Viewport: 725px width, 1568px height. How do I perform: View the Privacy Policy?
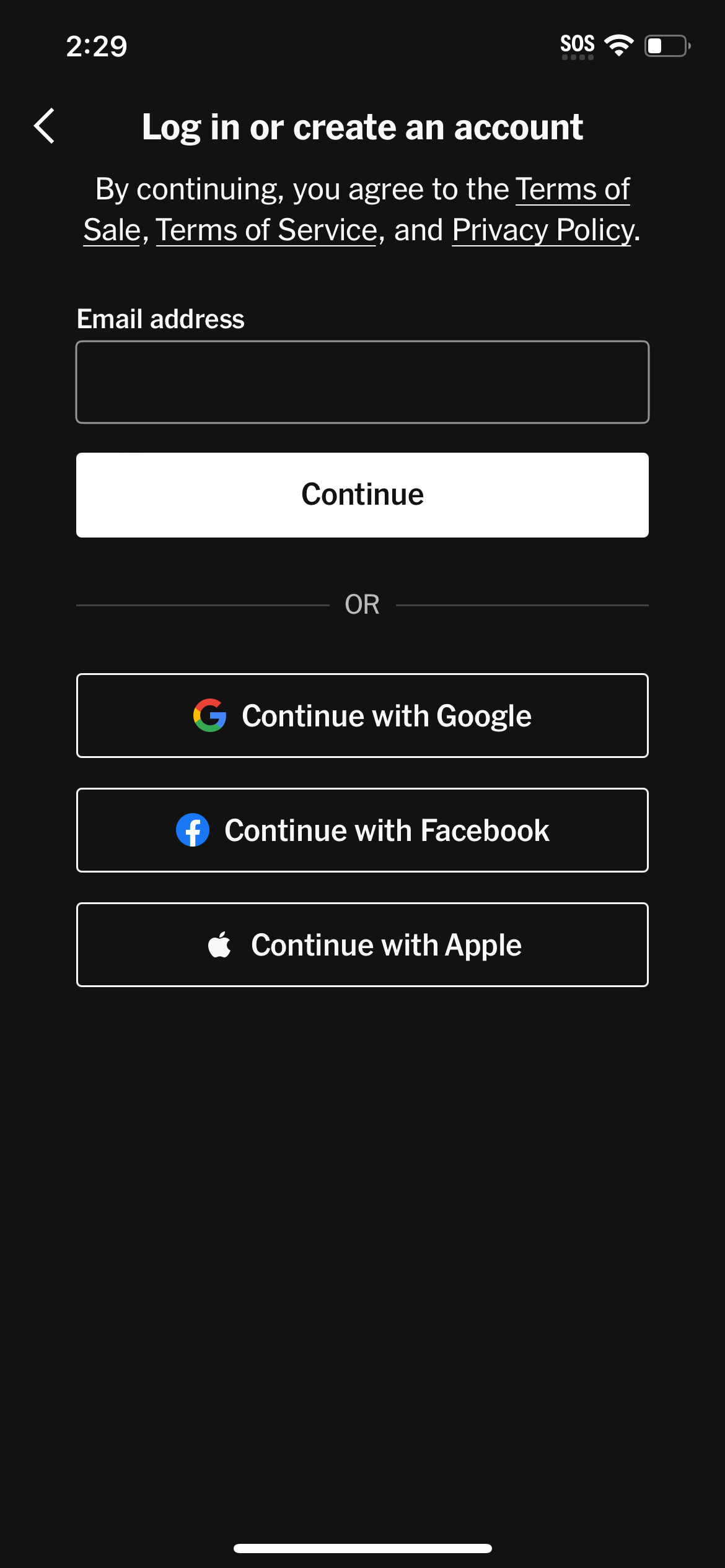click(542, 229)
